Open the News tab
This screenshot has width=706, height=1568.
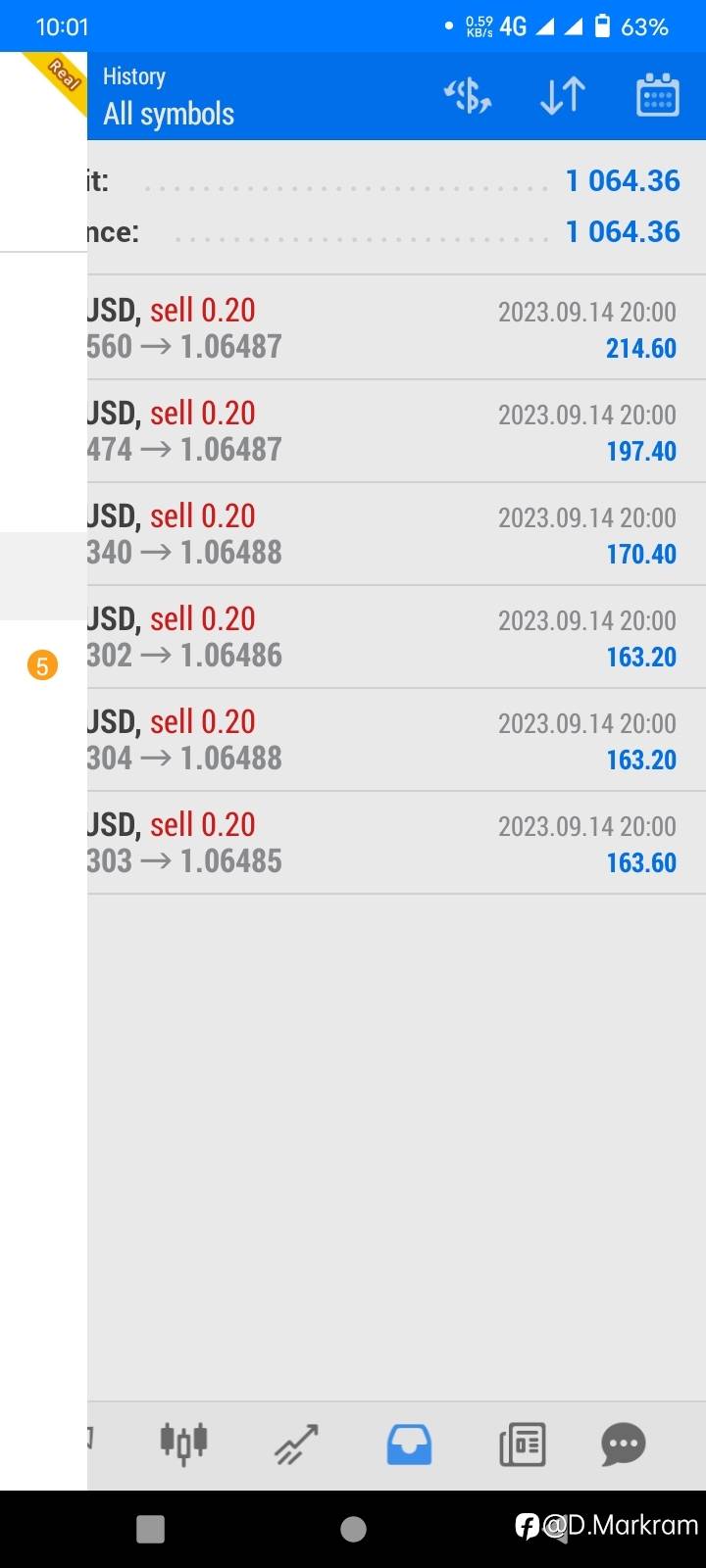pyautogui.click(x=522, y=1444)
